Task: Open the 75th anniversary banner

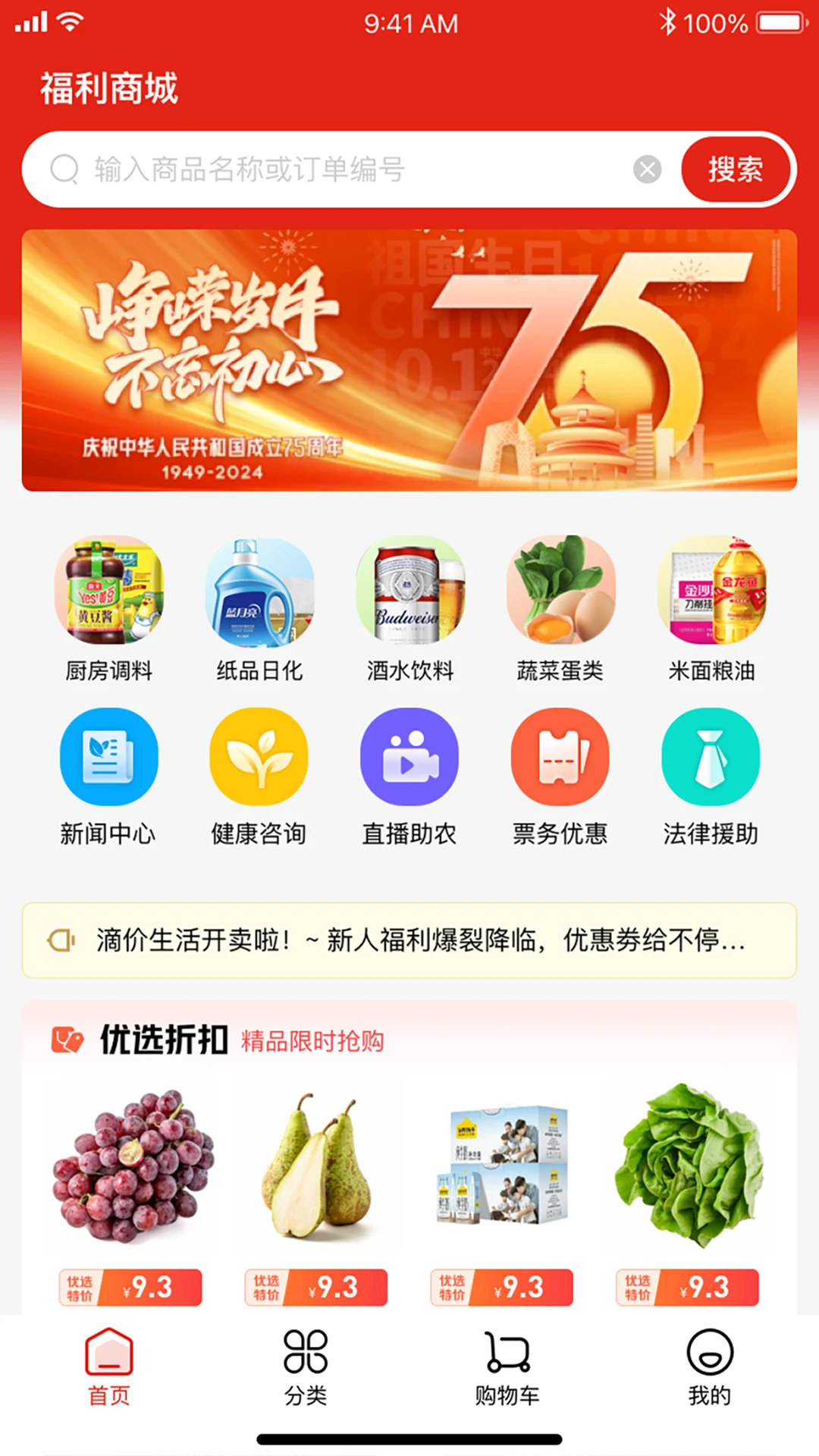Action: (x=409, y=360)
